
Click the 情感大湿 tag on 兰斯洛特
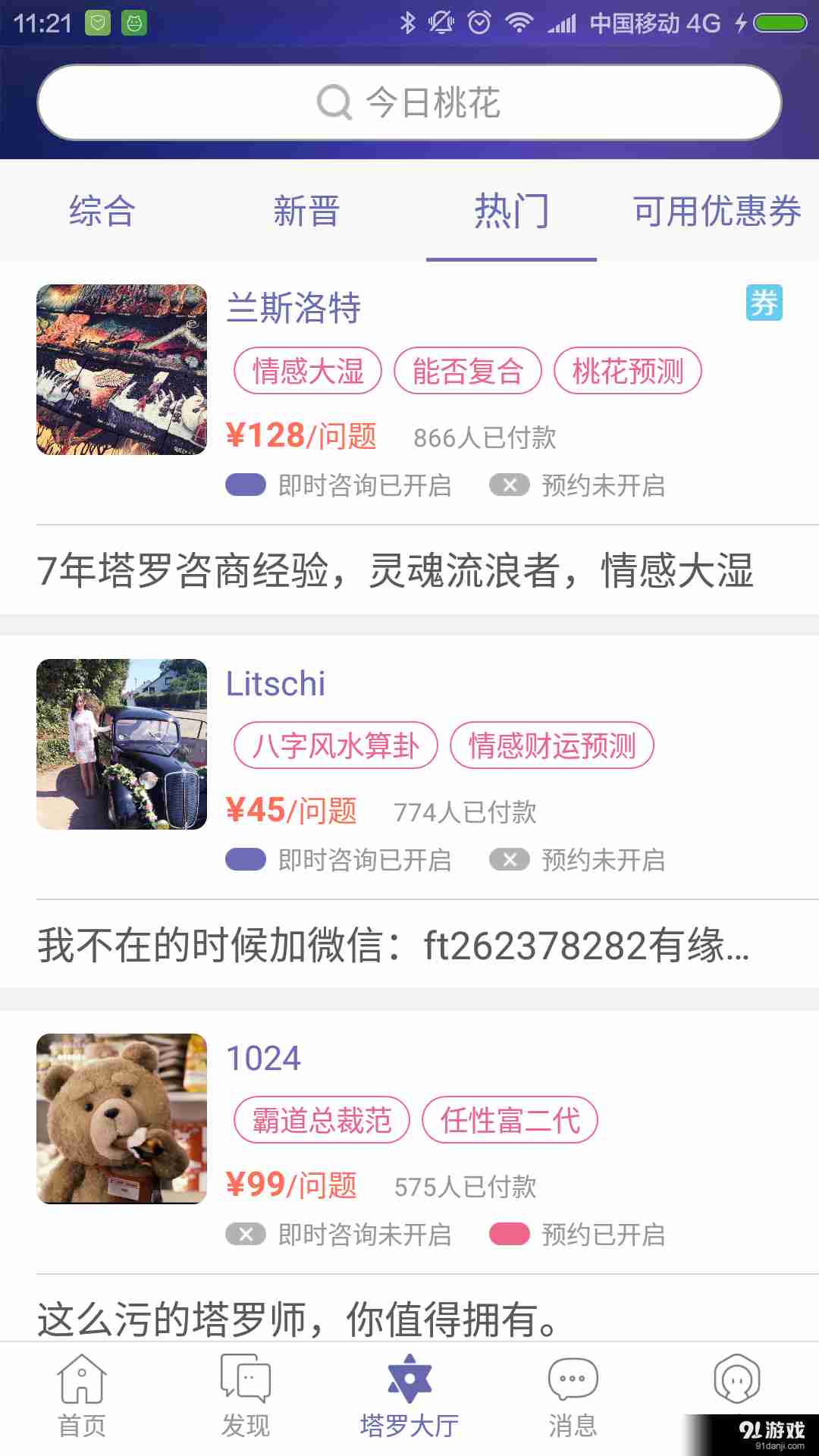pos(307,371)
